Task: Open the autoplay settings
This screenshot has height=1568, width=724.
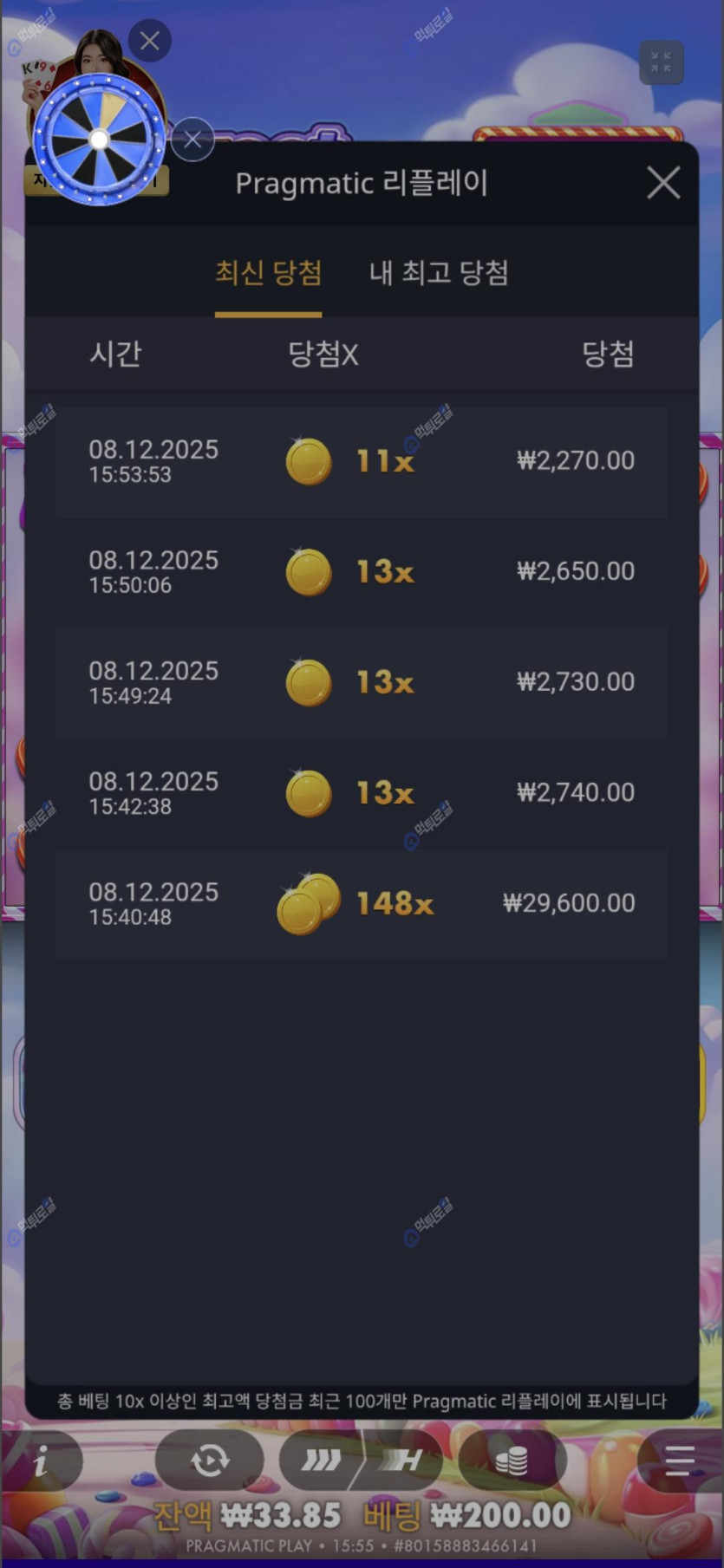Action: click(x=209, y=1461)
